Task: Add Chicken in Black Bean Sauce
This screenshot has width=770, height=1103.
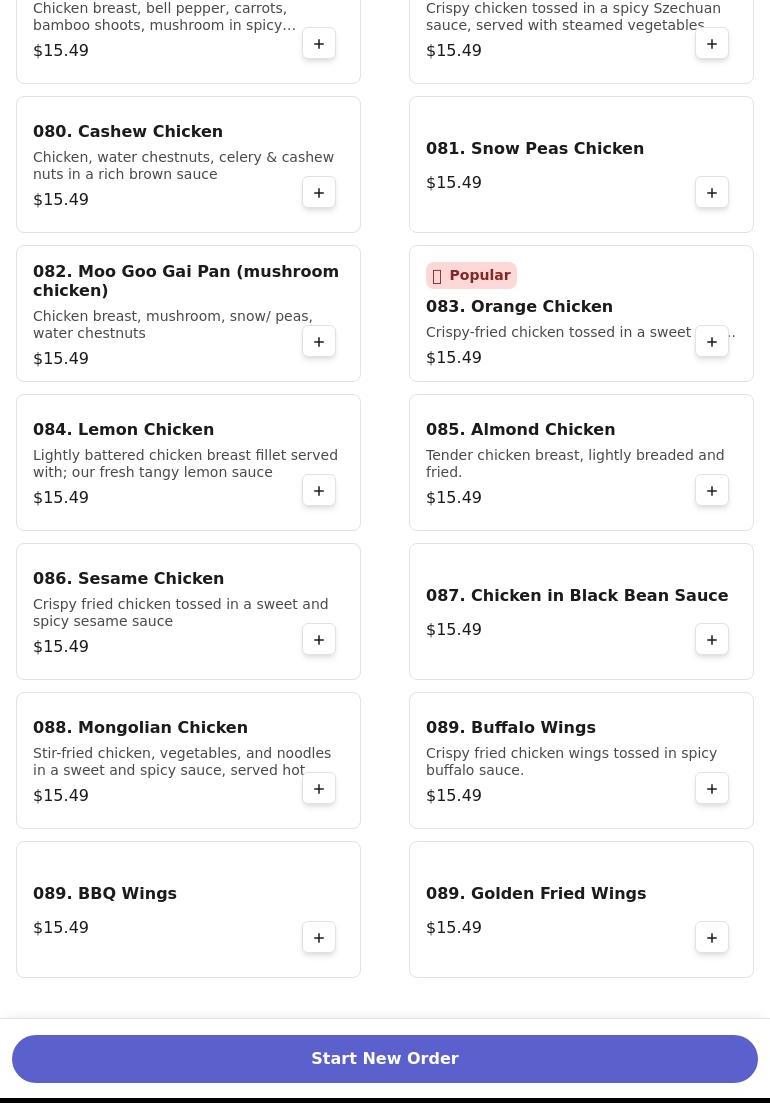Action: click(x=712, y=640)
